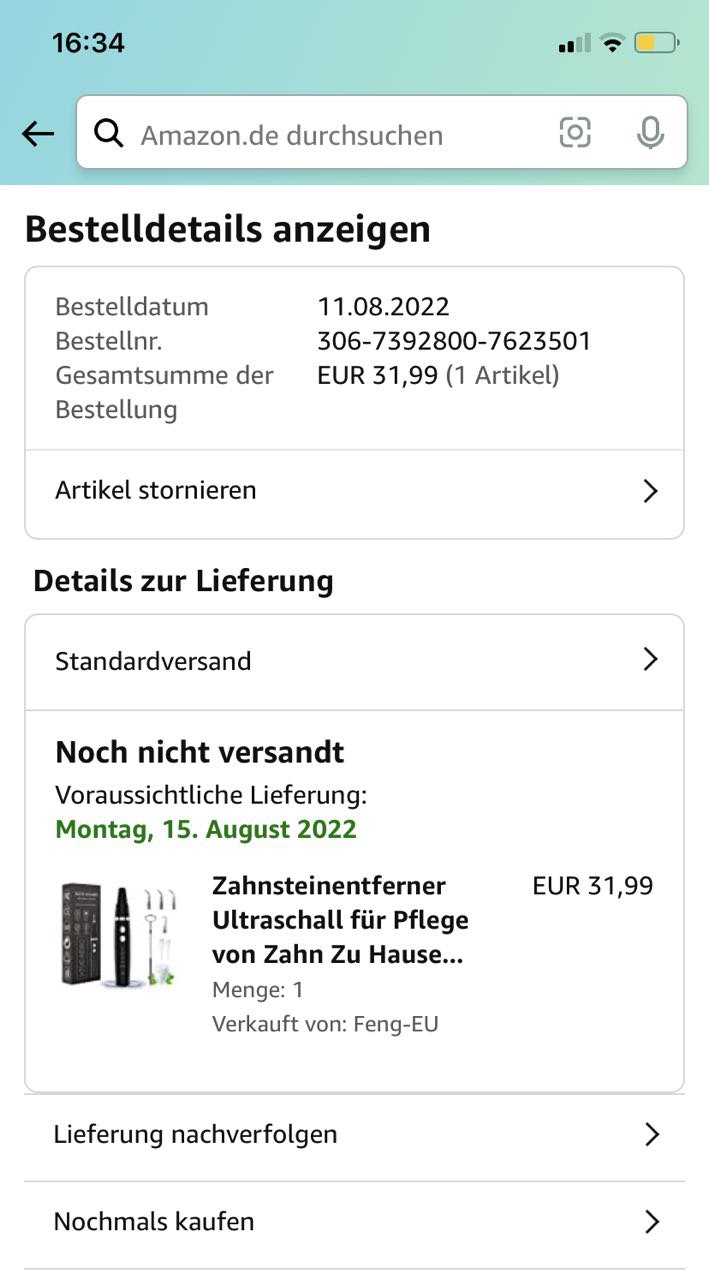
Task: Choose Nochmals kaufen
Action: [355, 1222]
